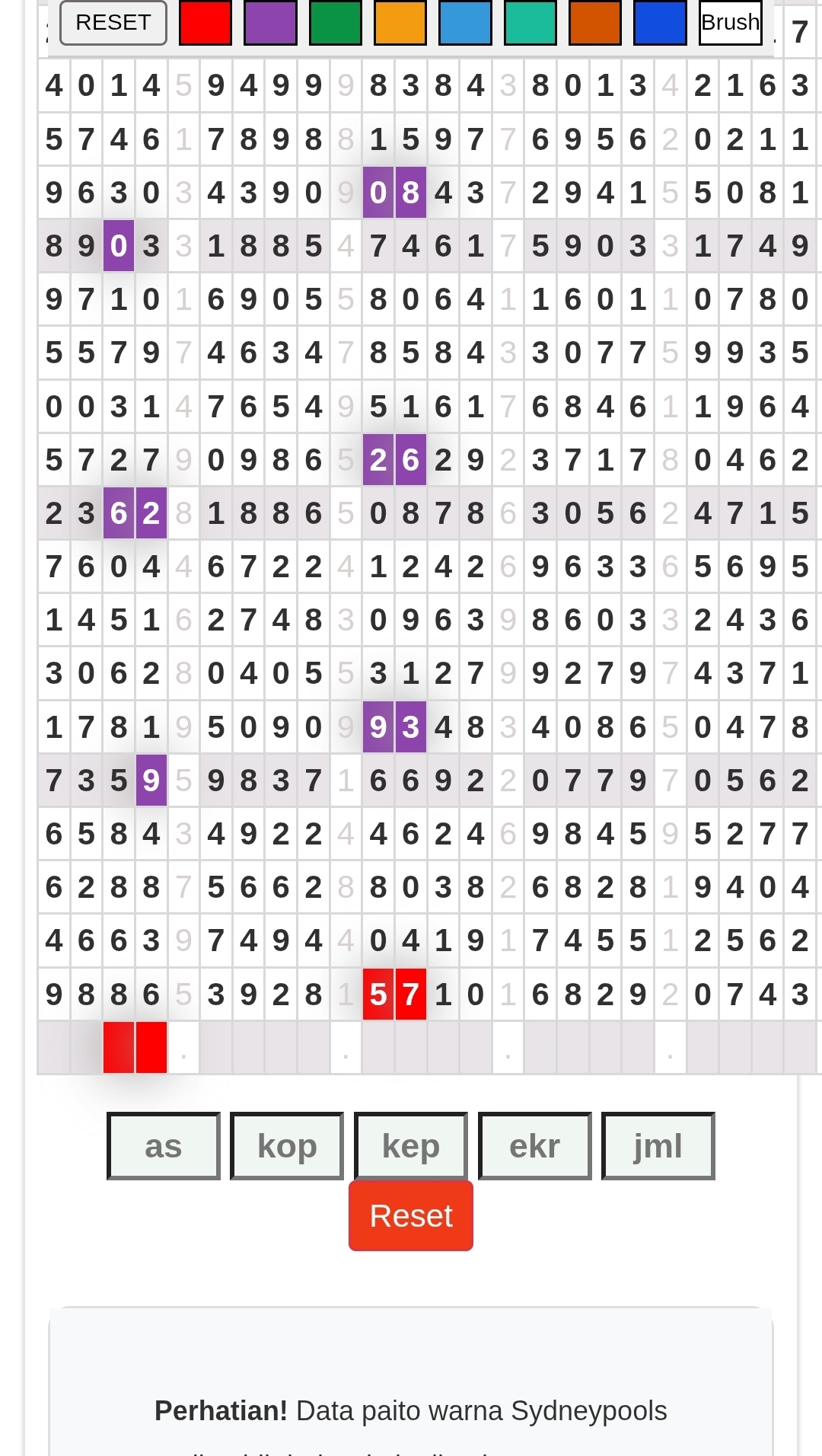The width and height of the screenshot is (822, 1456).
Task: Pick the teal color swatch
Action: click(530, 23)
